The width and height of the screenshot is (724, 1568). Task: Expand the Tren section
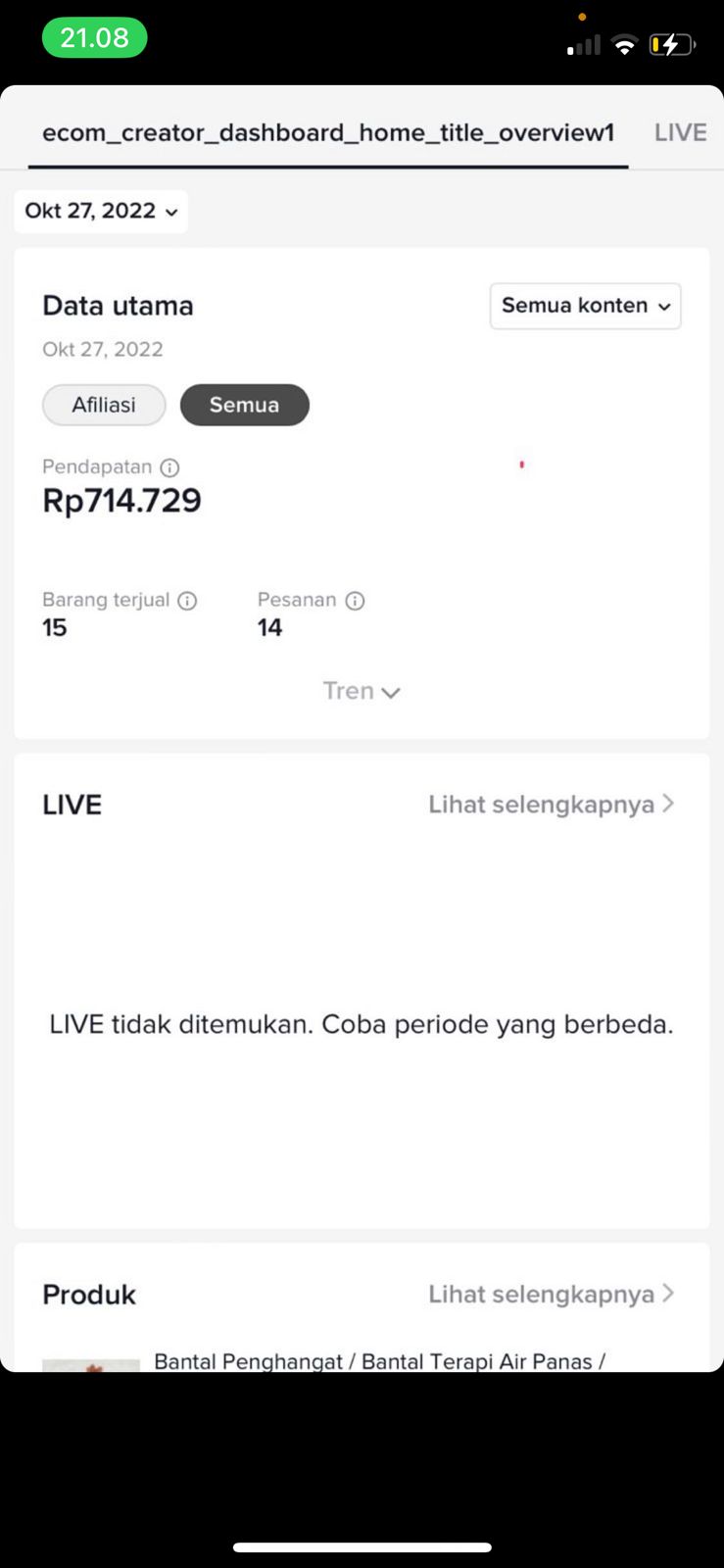click(x=362, y=692)
